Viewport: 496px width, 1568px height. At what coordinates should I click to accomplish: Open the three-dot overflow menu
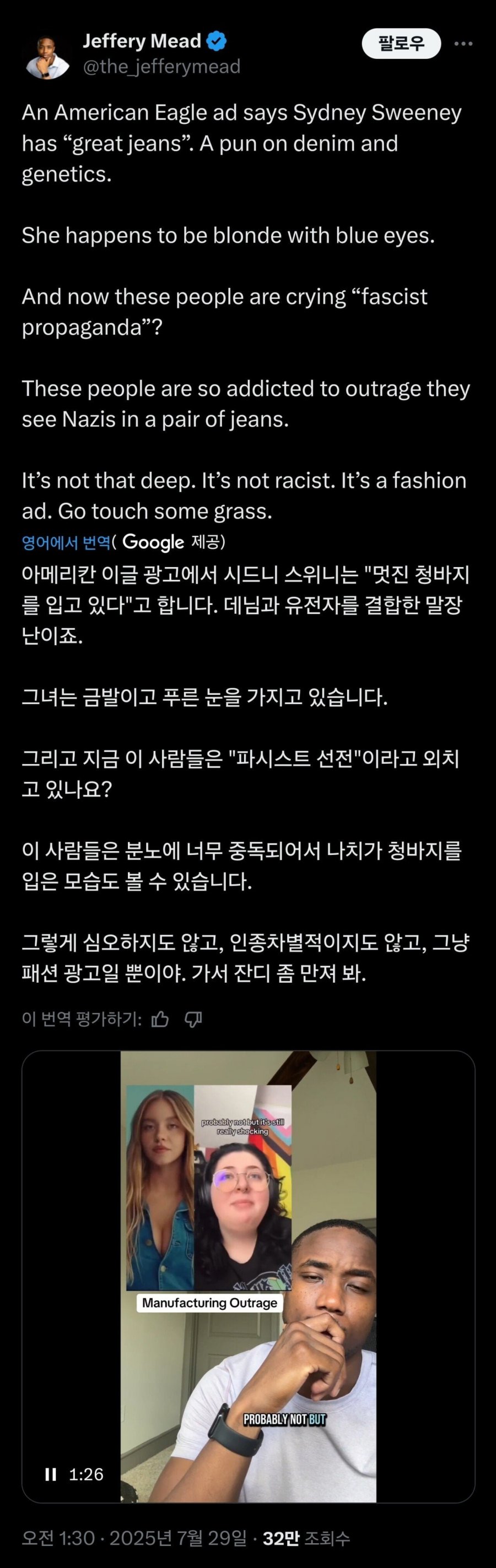[463, 43]
